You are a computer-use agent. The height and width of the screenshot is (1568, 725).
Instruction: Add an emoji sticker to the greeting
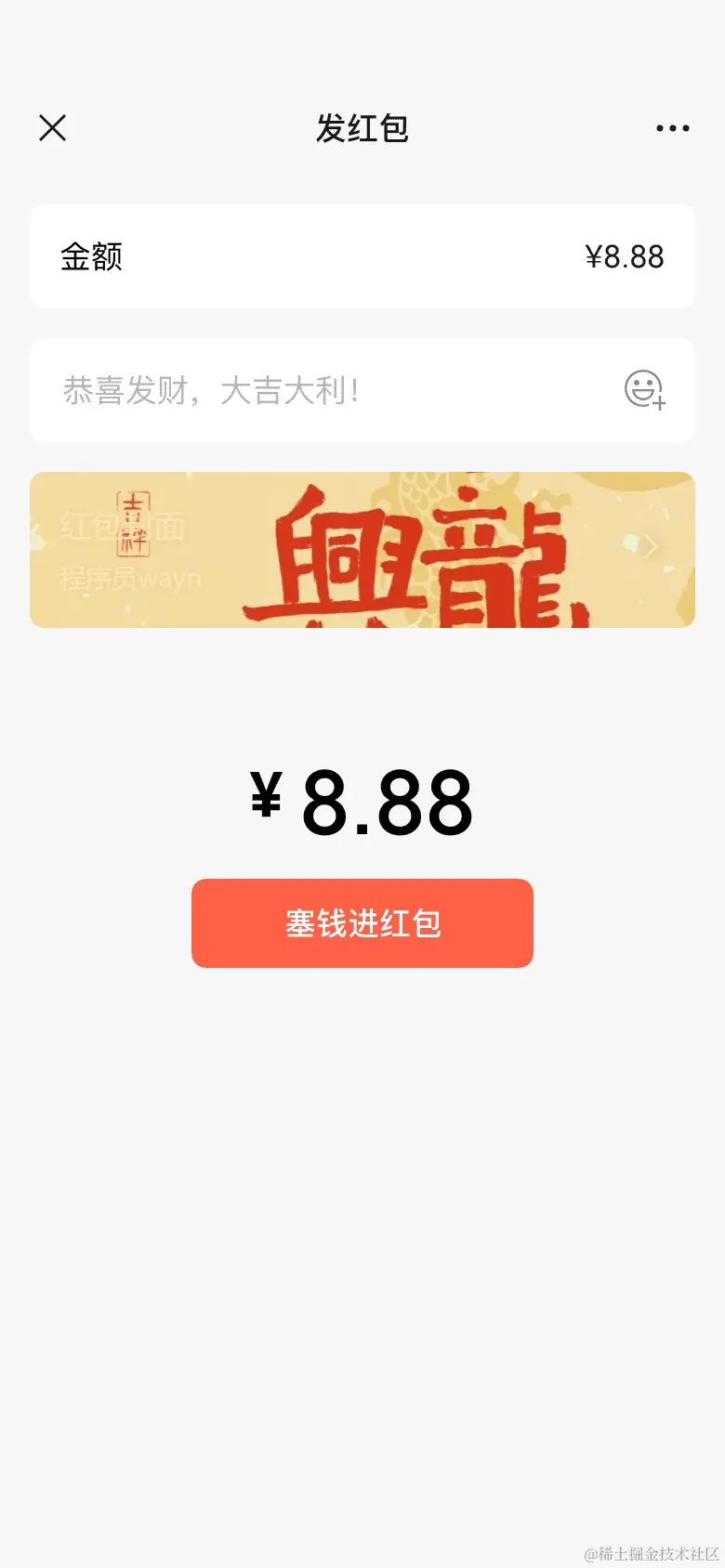644,389
